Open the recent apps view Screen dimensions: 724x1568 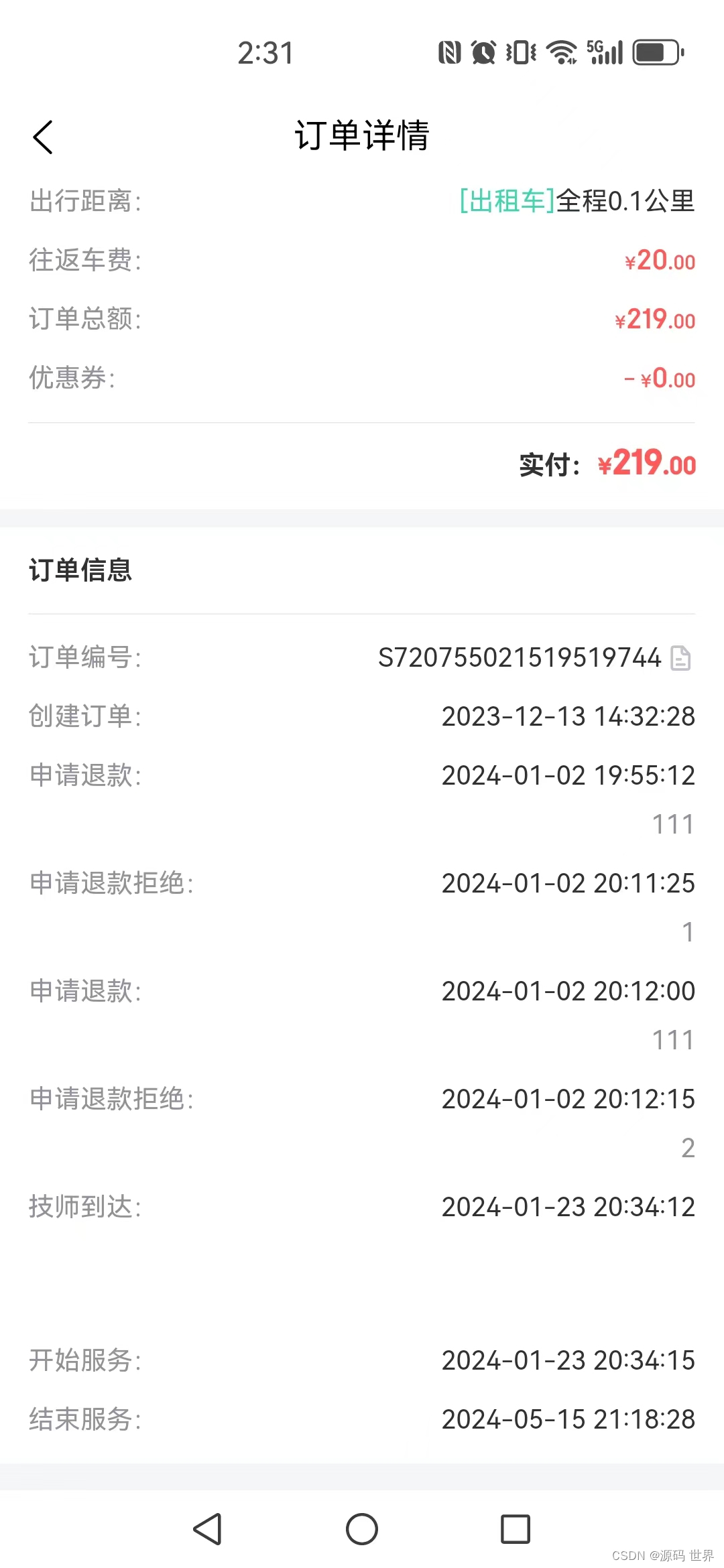coord(516,1529)
